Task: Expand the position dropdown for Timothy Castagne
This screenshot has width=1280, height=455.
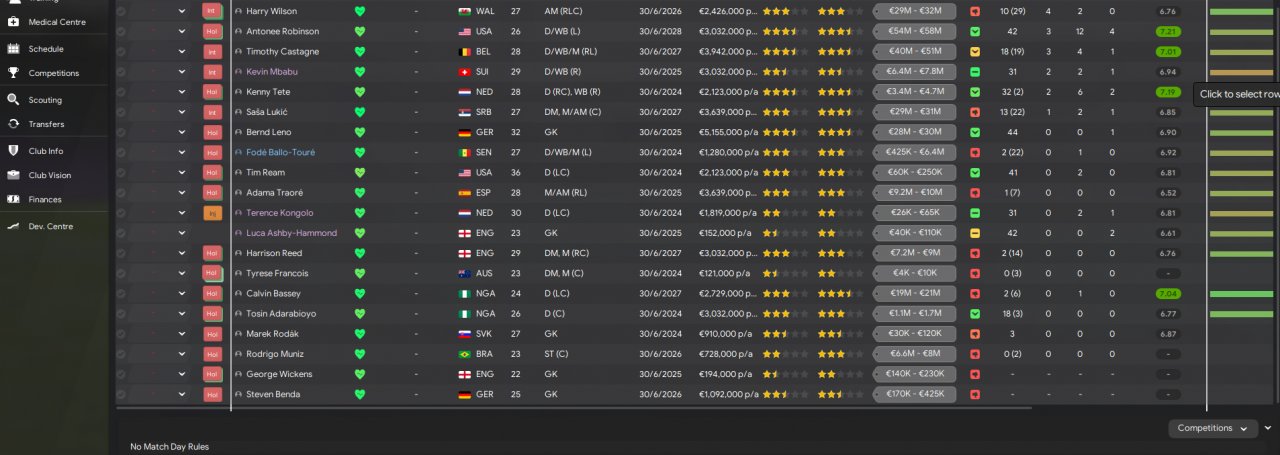Action: (x=182, y=51)
